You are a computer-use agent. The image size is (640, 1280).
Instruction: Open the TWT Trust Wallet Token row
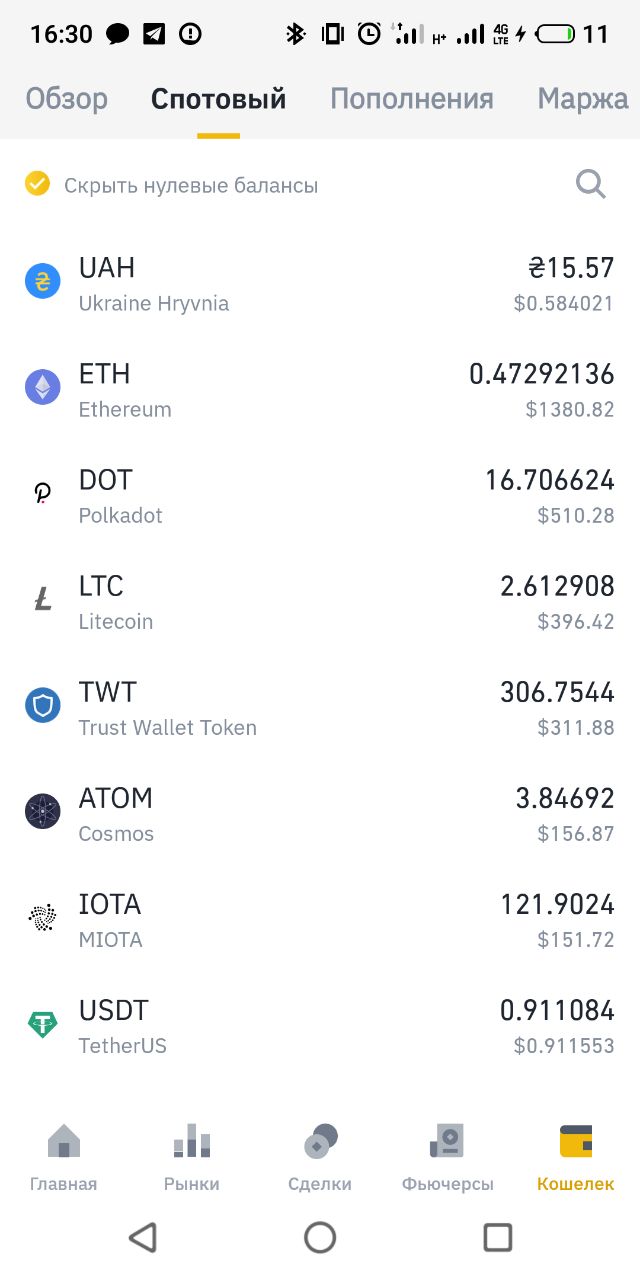click(320, 708)
